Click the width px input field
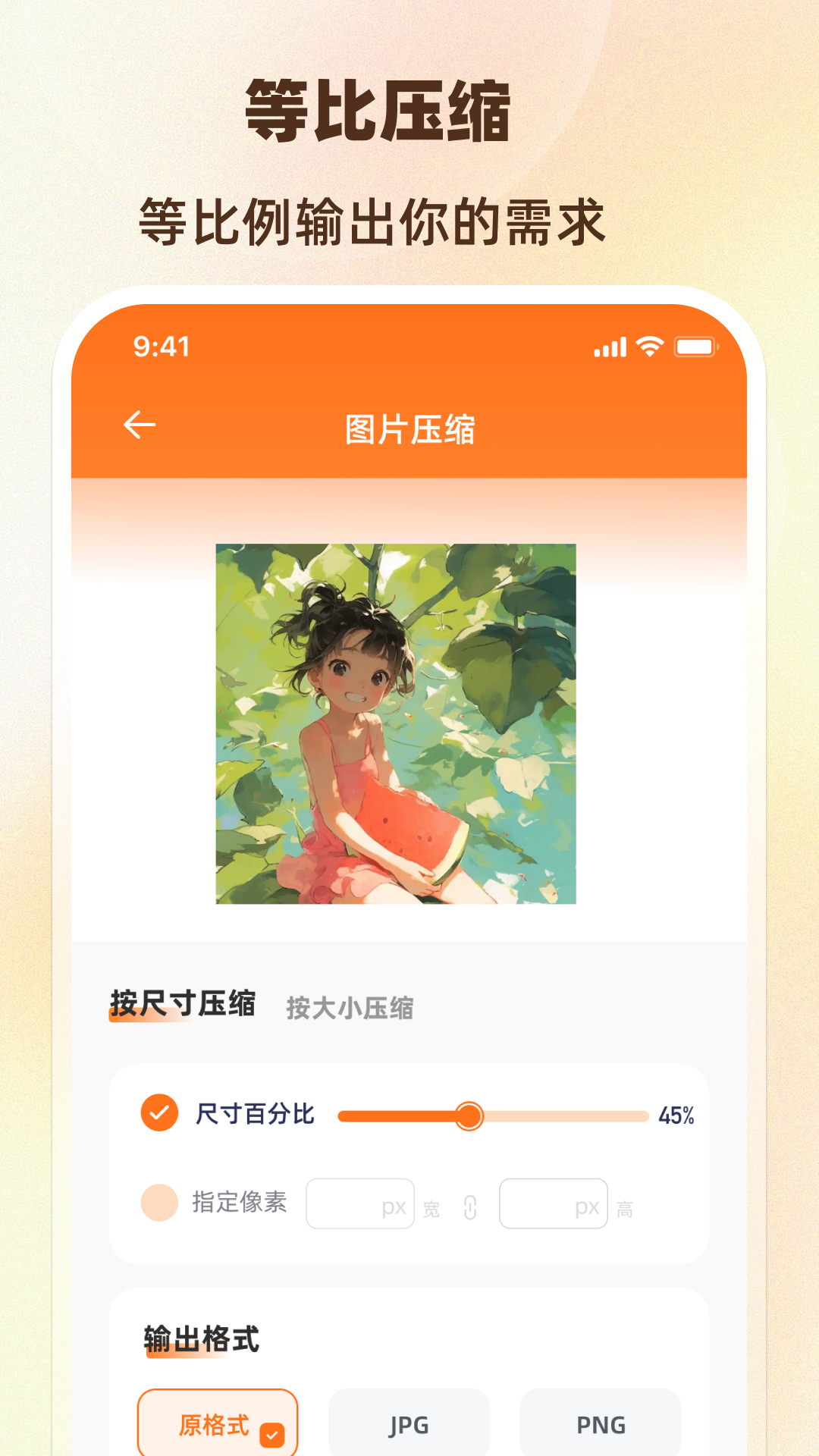 tap(360, 1204)
